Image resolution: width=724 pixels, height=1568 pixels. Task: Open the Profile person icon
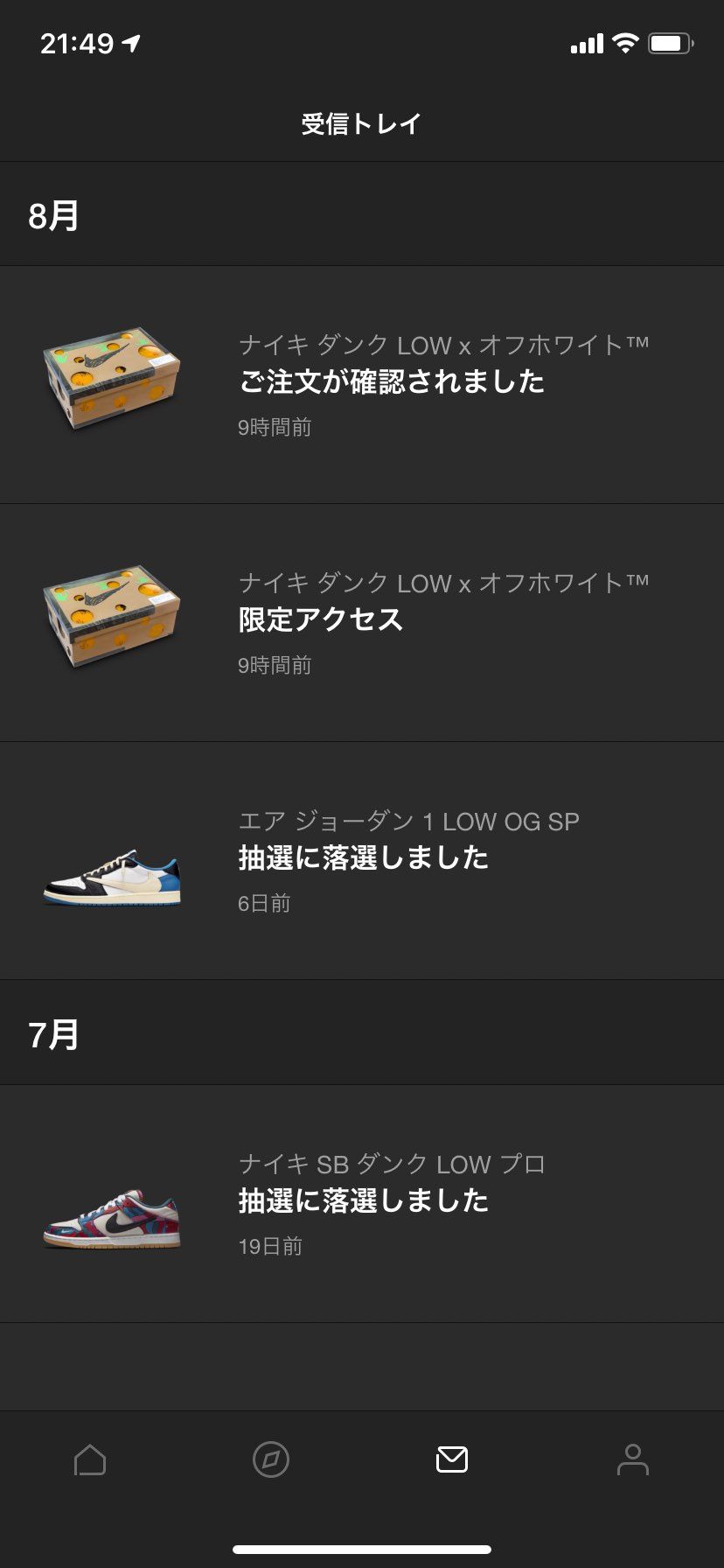click(633, 1459)
